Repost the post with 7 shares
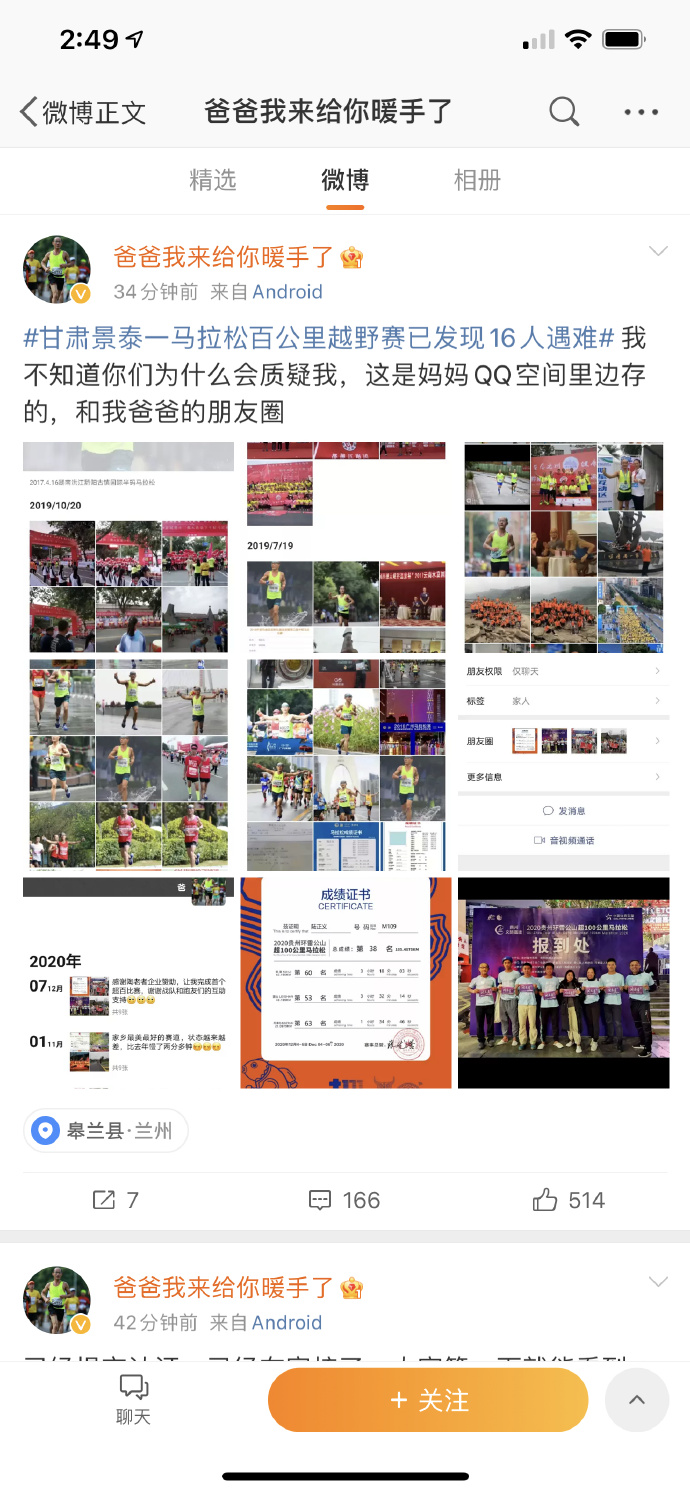 click(115, 1200)
